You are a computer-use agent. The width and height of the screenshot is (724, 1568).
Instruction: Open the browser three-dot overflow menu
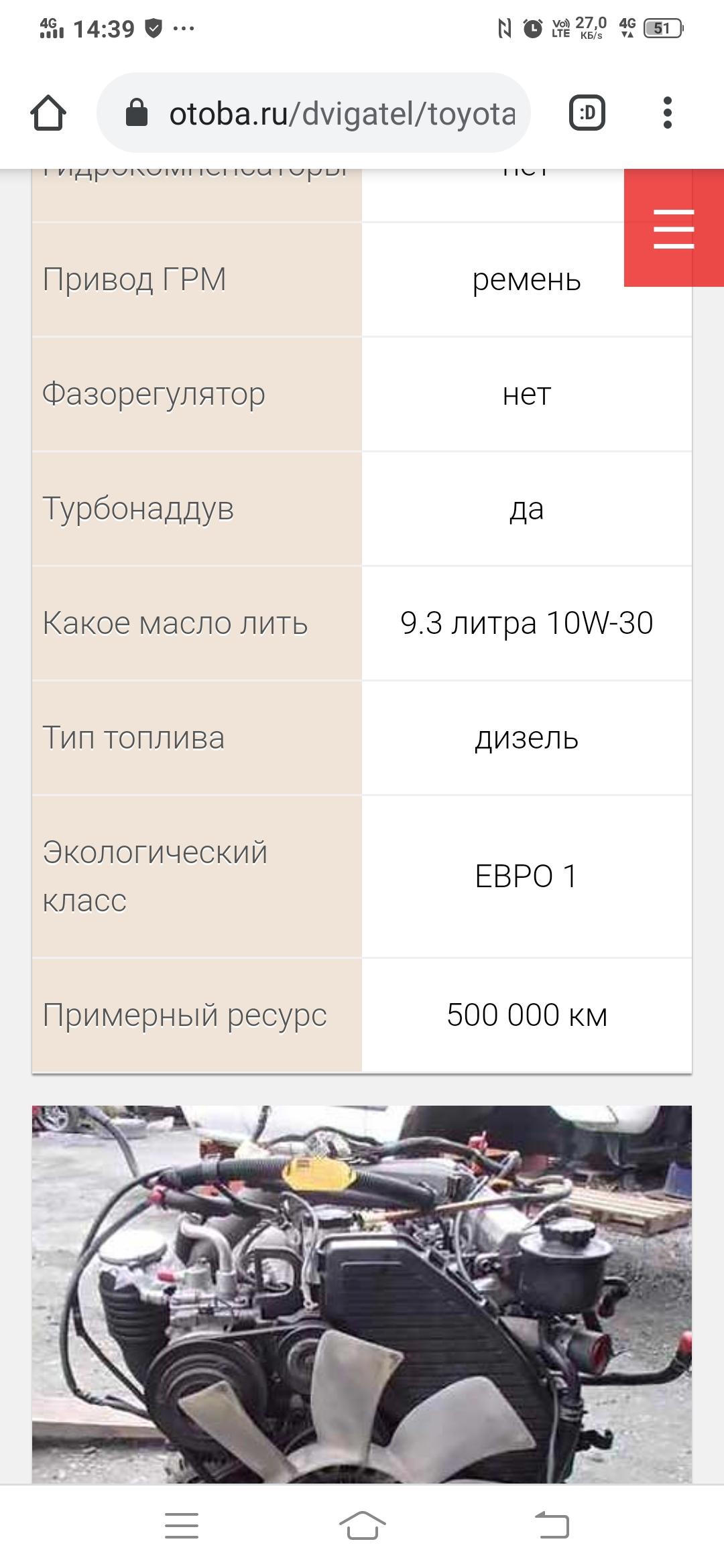667,113
